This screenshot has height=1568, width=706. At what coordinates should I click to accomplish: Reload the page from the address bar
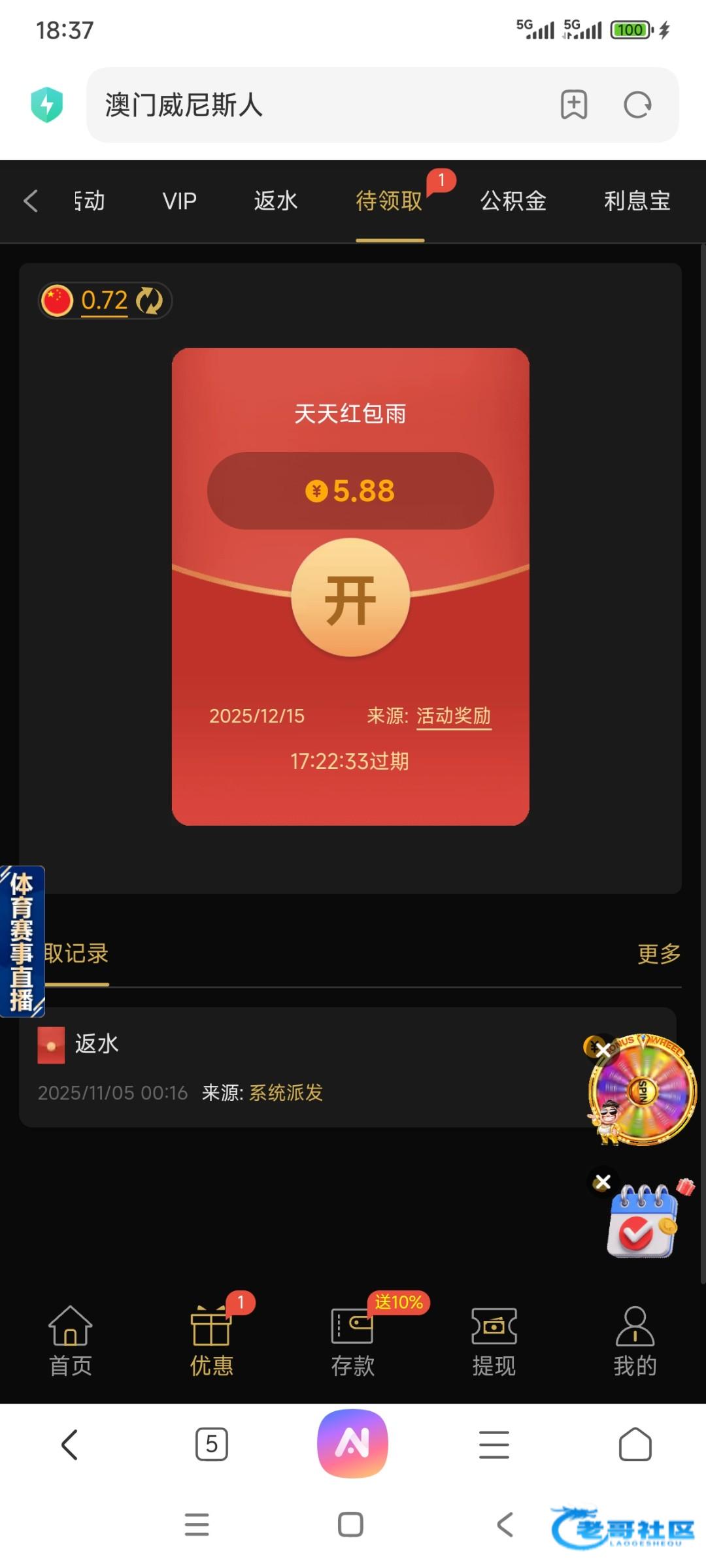coord(637,105)
